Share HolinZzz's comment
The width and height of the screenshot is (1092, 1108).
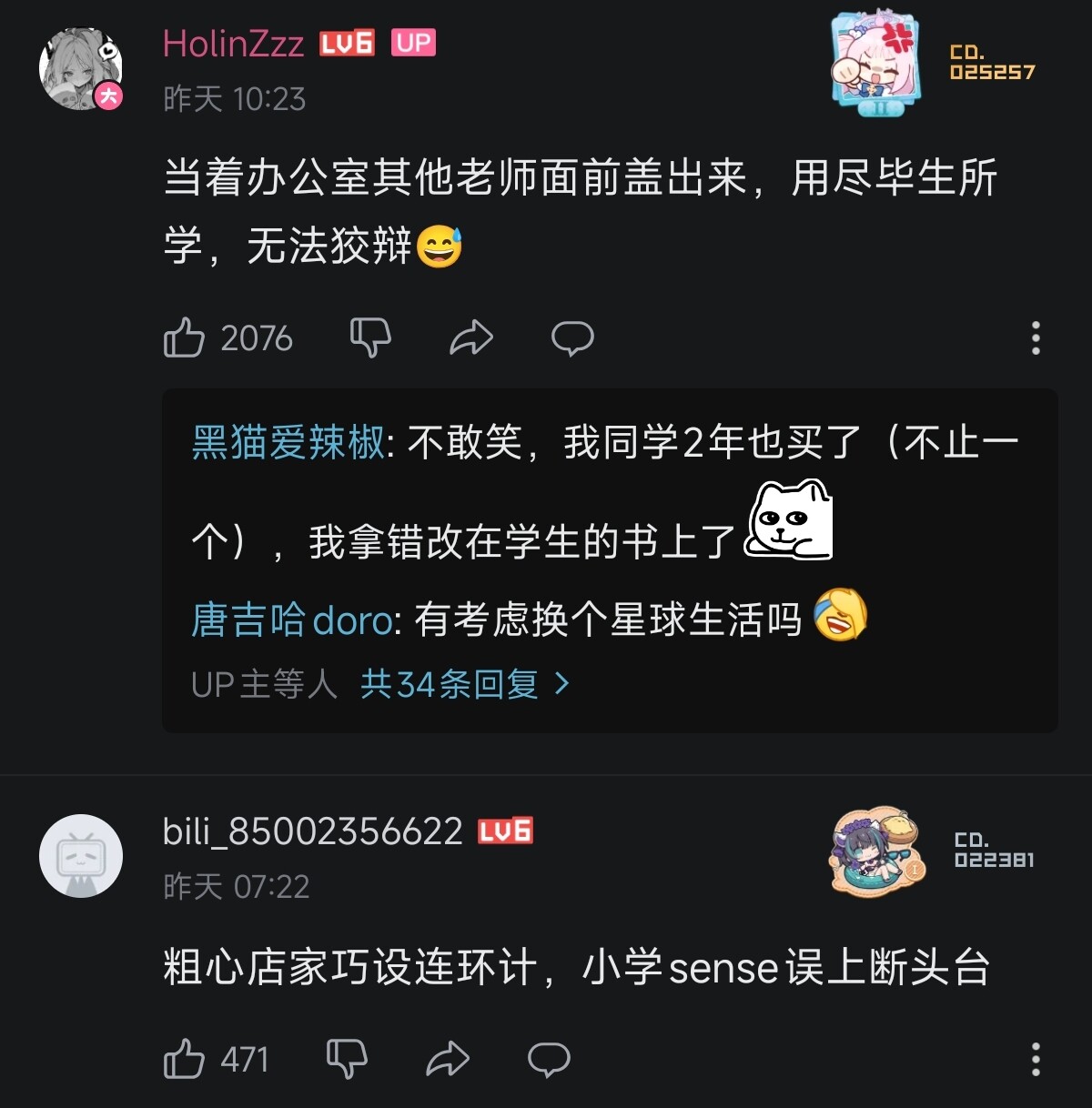pyautogui.click(x=471, y=337)
